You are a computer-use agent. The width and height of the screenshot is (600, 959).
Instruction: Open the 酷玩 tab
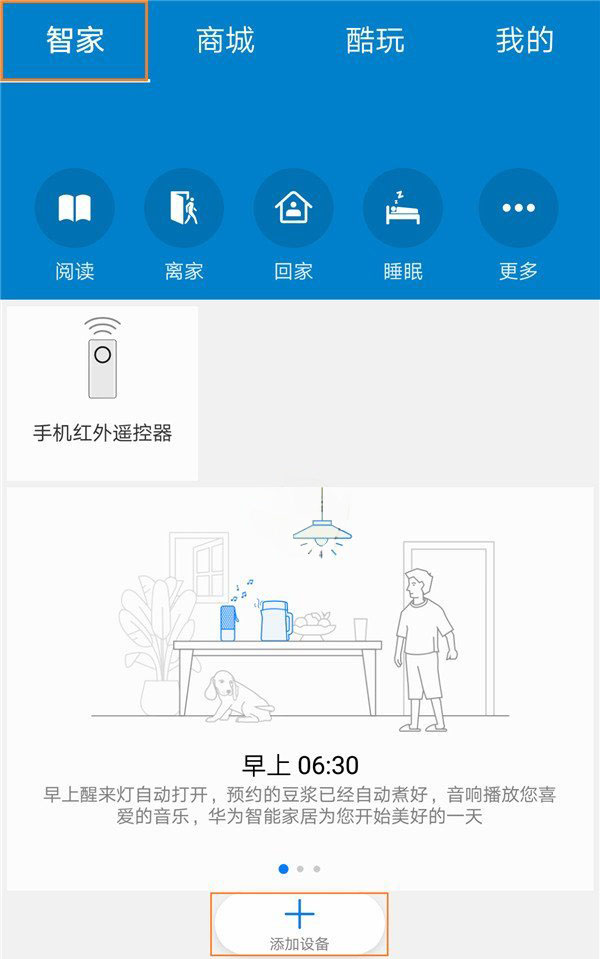[x=375, y=41]
